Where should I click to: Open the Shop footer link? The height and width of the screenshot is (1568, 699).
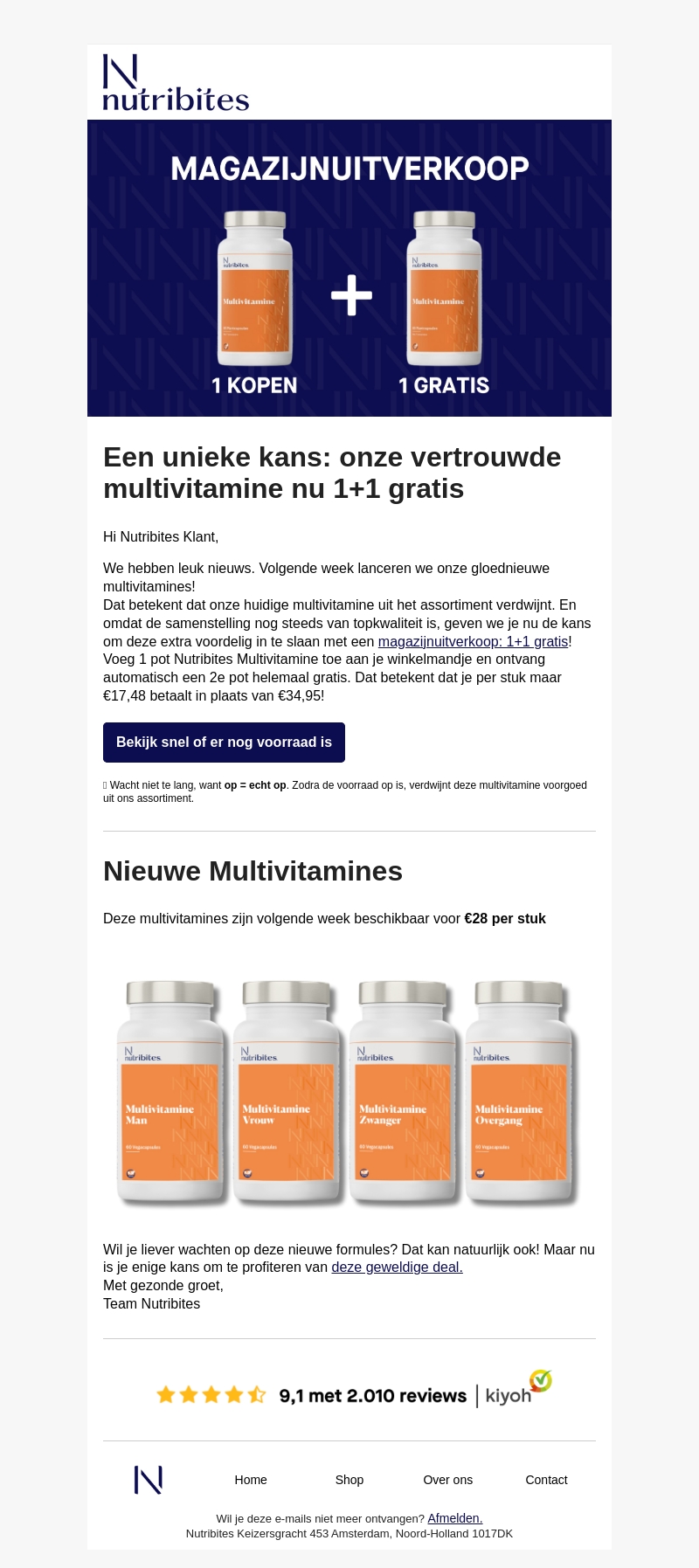coord(349,1480)
